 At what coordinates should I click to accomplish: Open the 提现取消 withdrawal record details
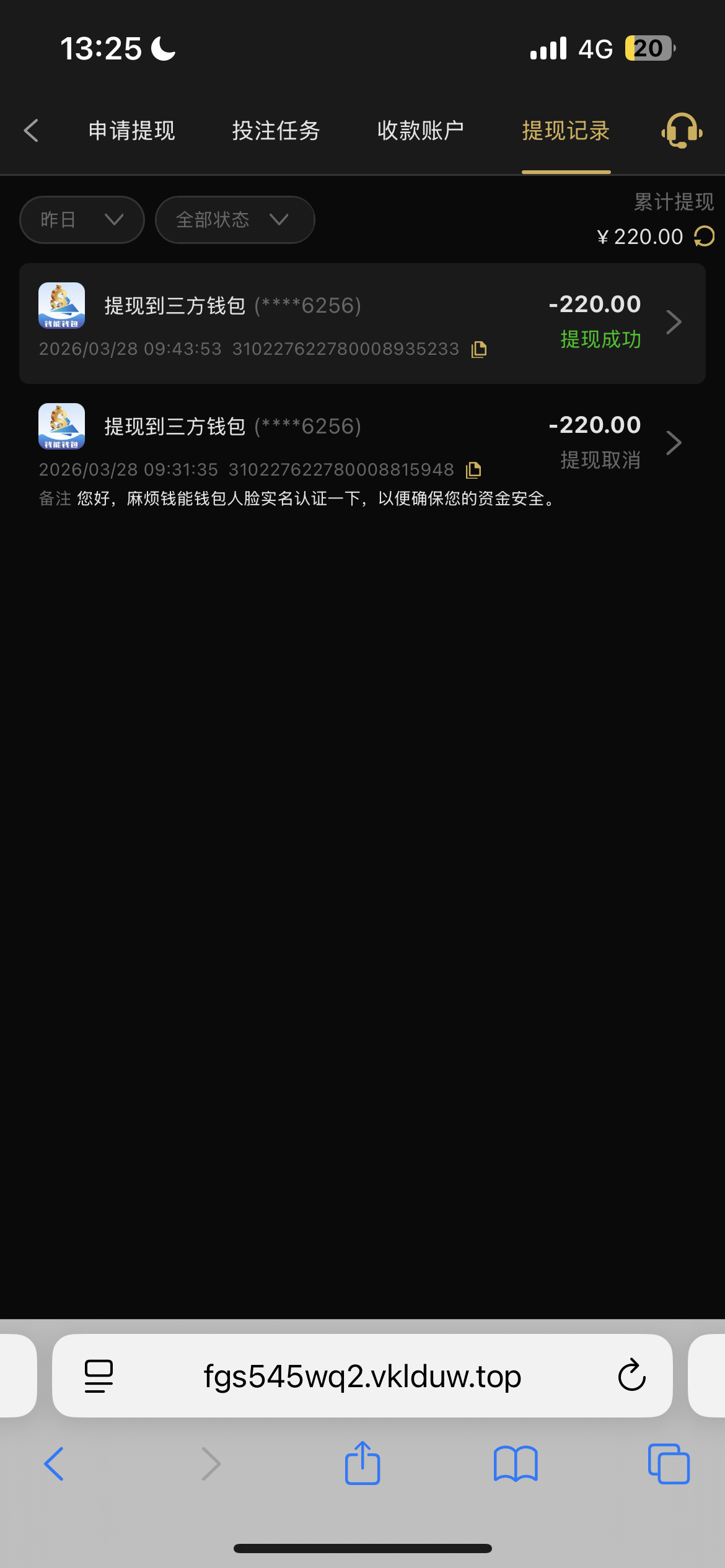(x=673, y=443)
